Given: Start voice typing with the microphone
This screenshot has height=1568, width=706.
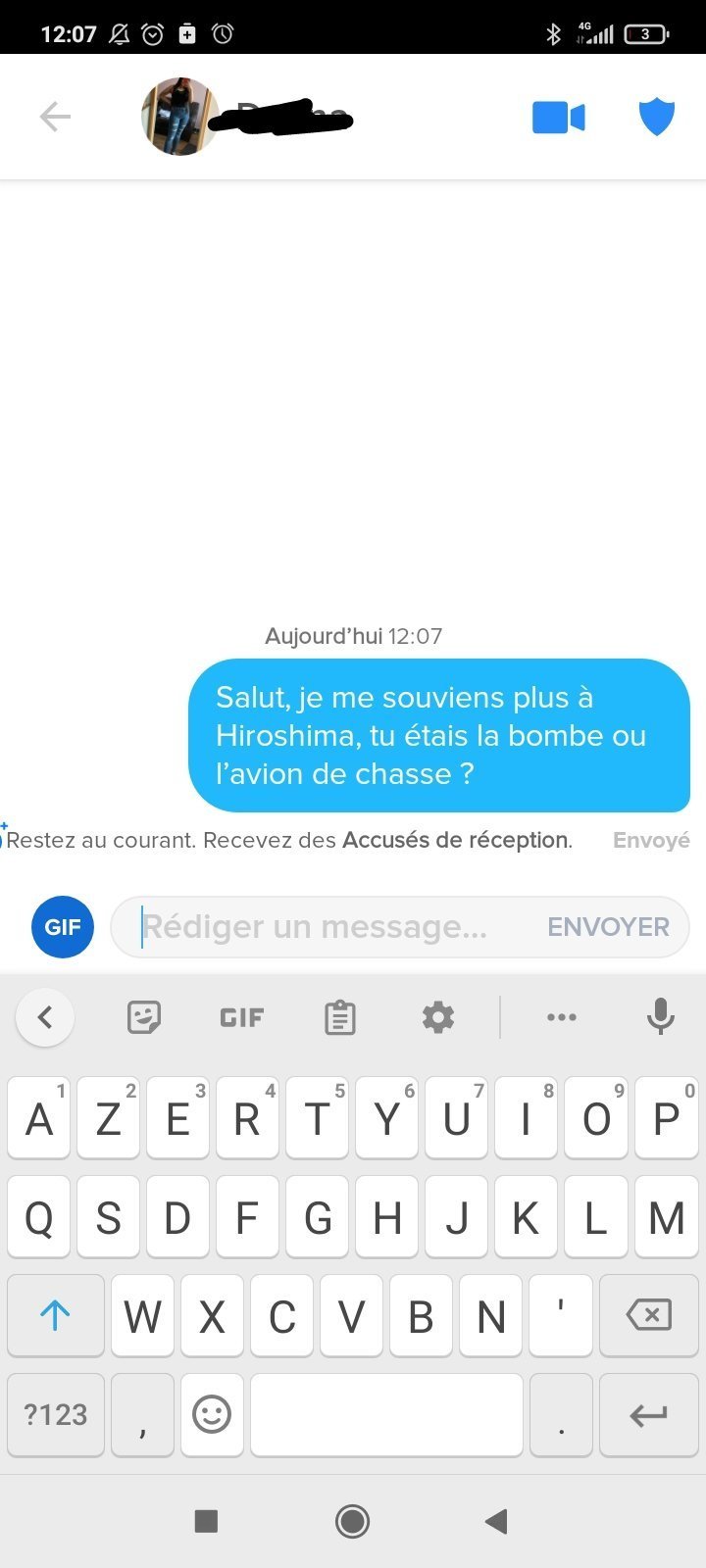Looking at the screenshot, I should tap(661, 1017).
